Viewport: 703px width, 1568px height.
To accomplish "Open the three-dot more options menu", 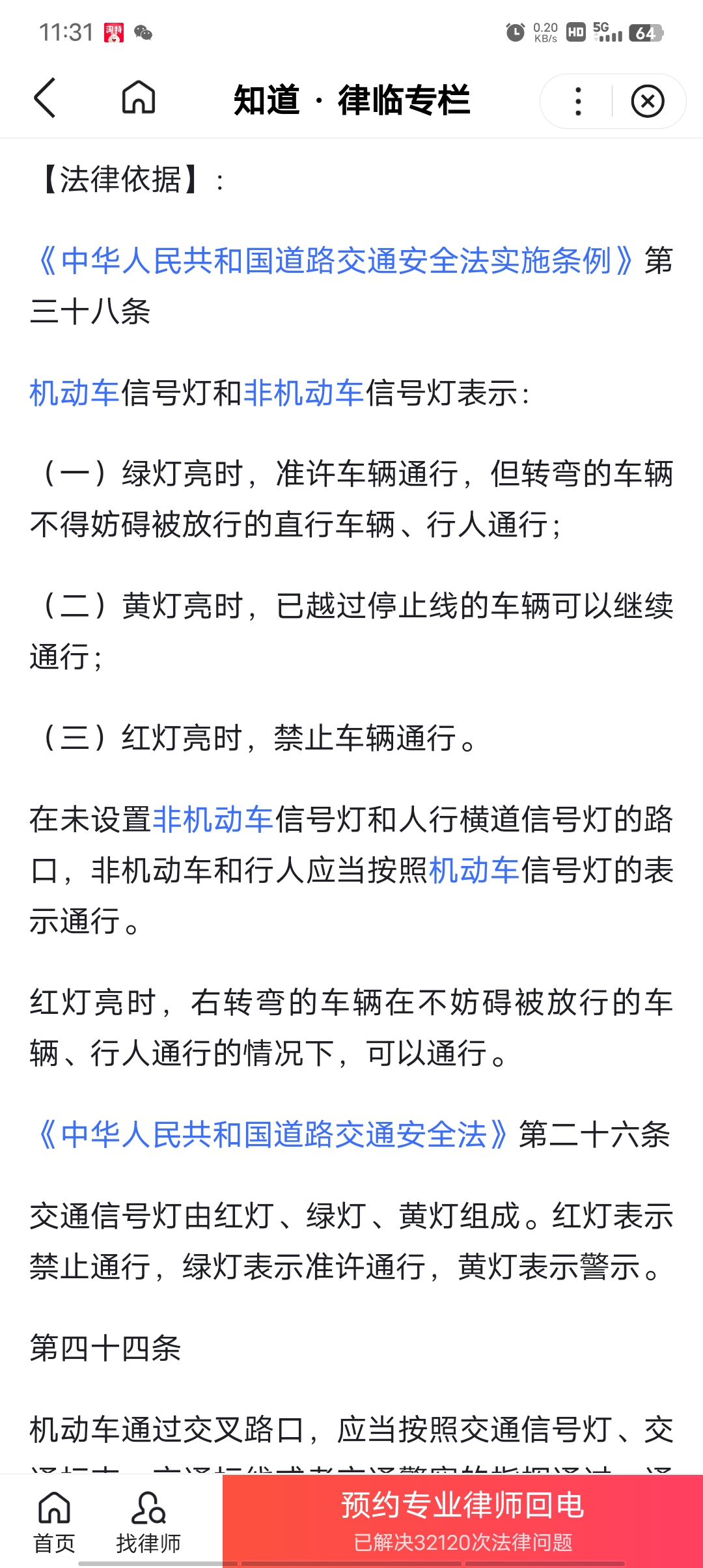I will [578, 101].
